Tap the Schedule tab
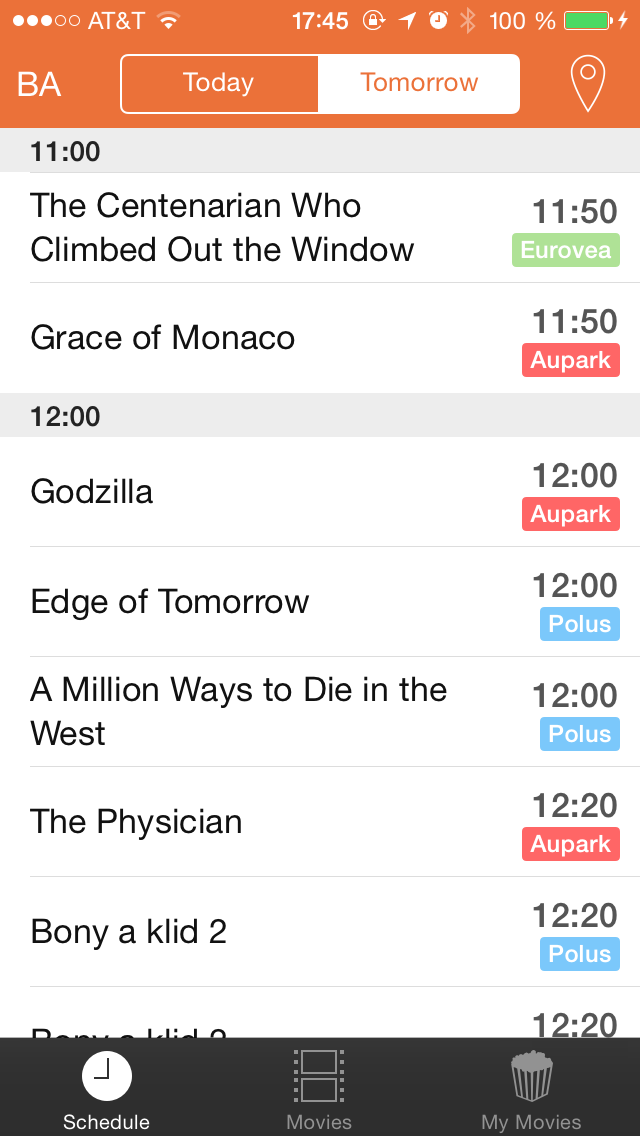The image size is (640, 1136). click(106, 1090)
